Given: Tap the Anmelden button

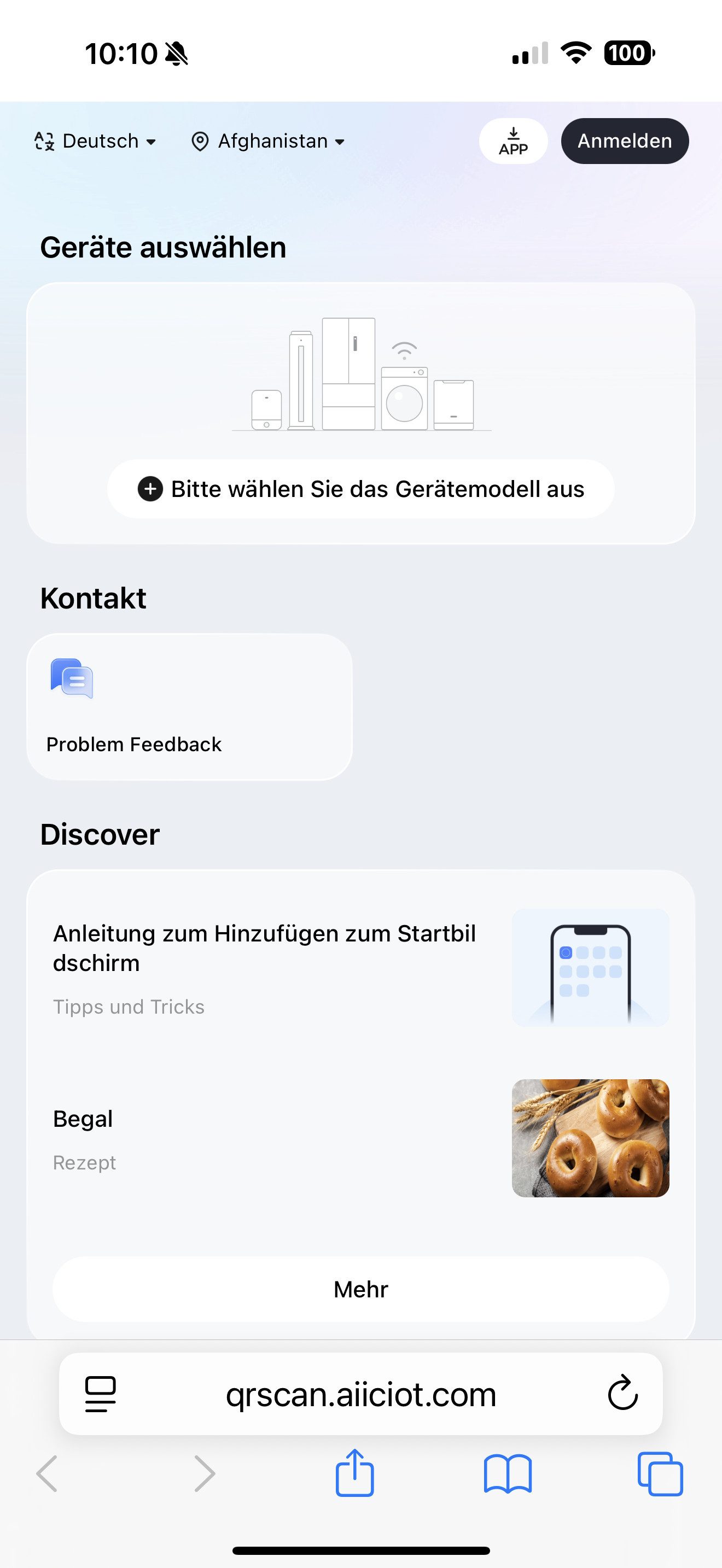Looking at the screenshot, I should coord(625,141).
